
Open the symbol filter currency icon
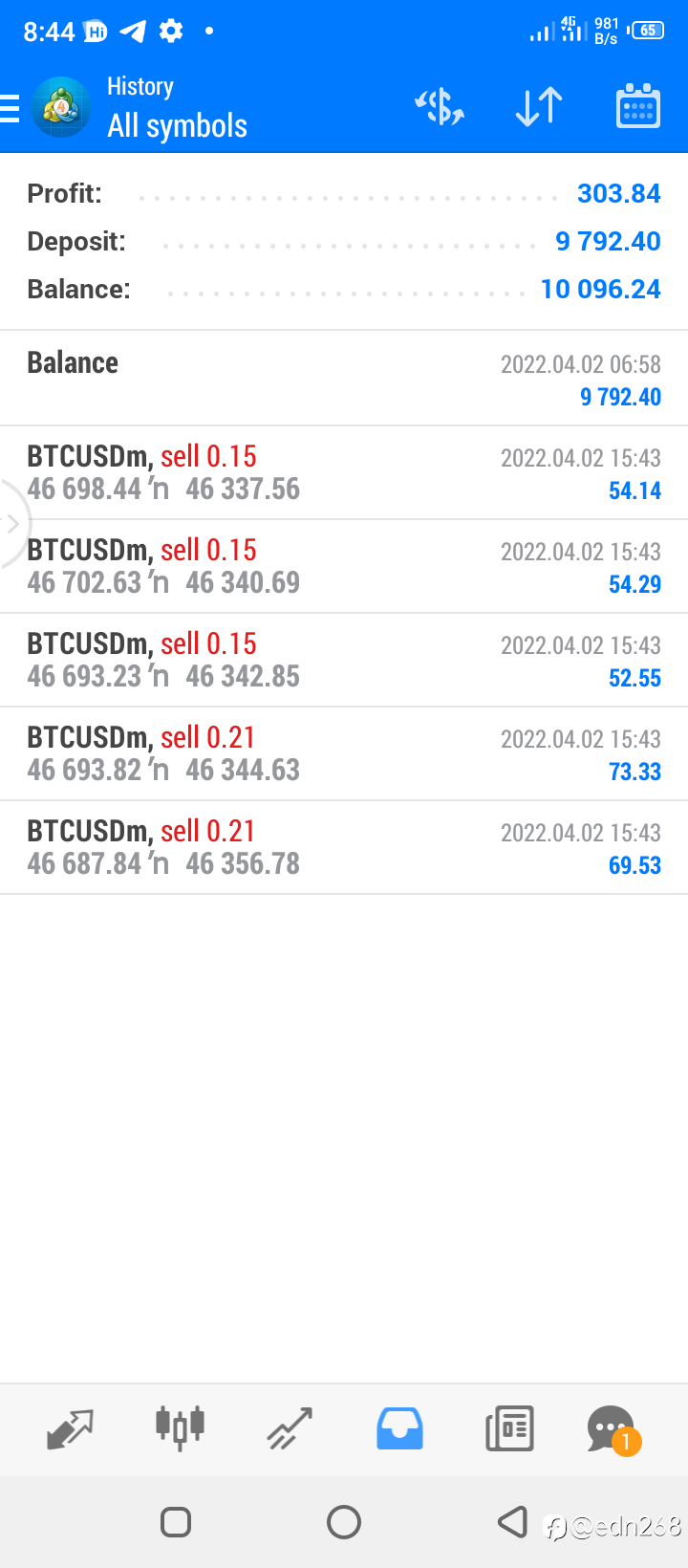(x=440, y=107)
